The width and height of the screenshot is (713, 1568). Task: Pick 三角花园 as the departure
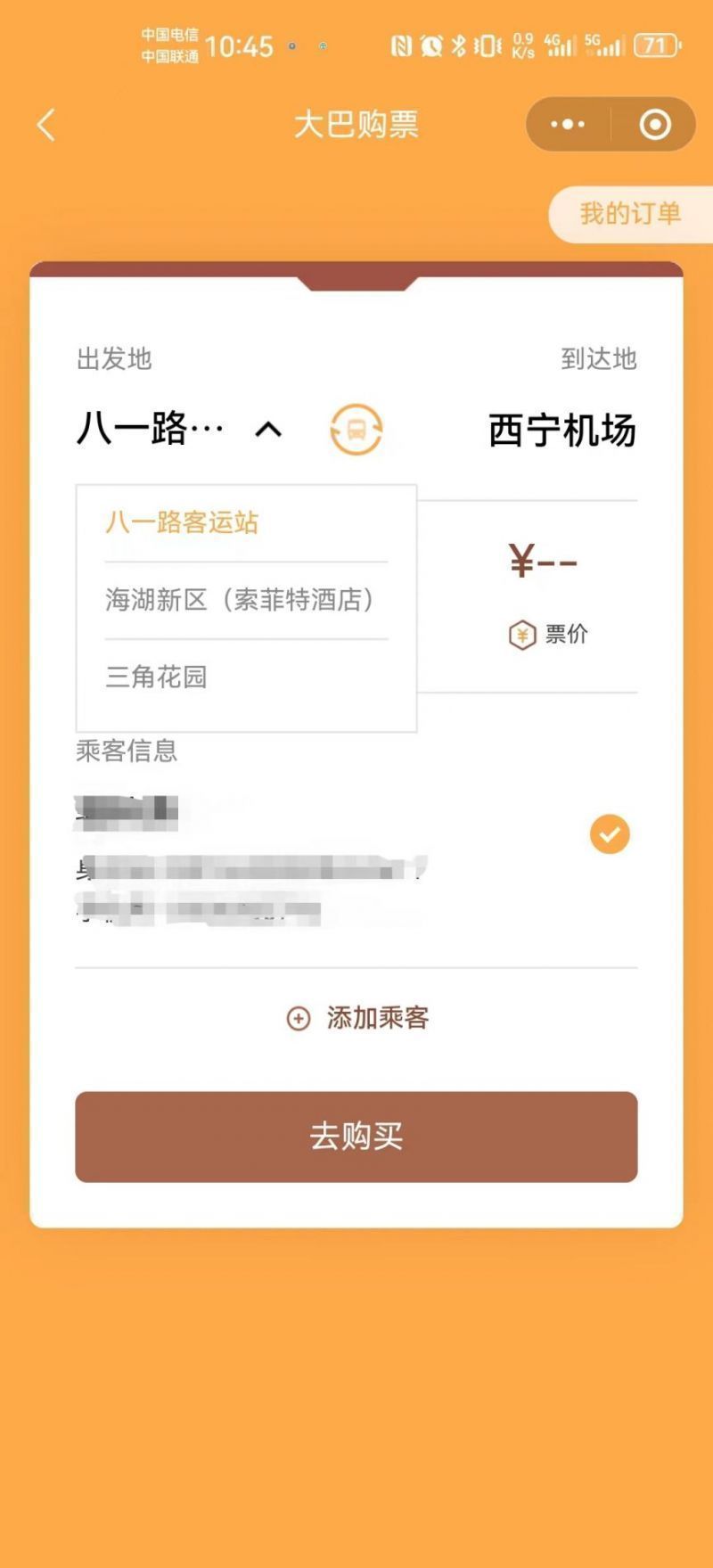[x=157, y=677]
